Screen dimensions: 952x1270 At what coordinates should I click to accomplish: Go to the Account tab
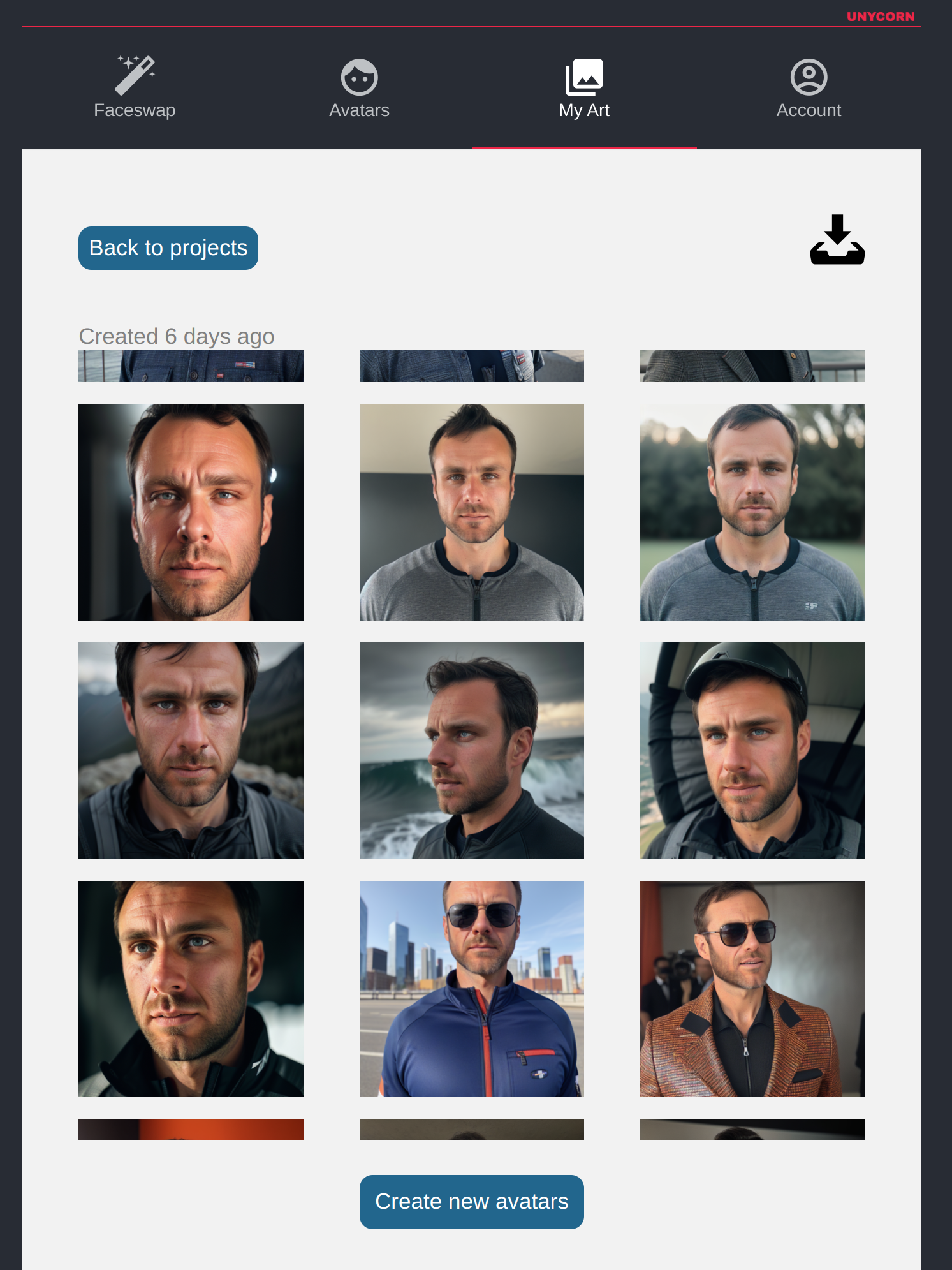(x=809, y=88)
